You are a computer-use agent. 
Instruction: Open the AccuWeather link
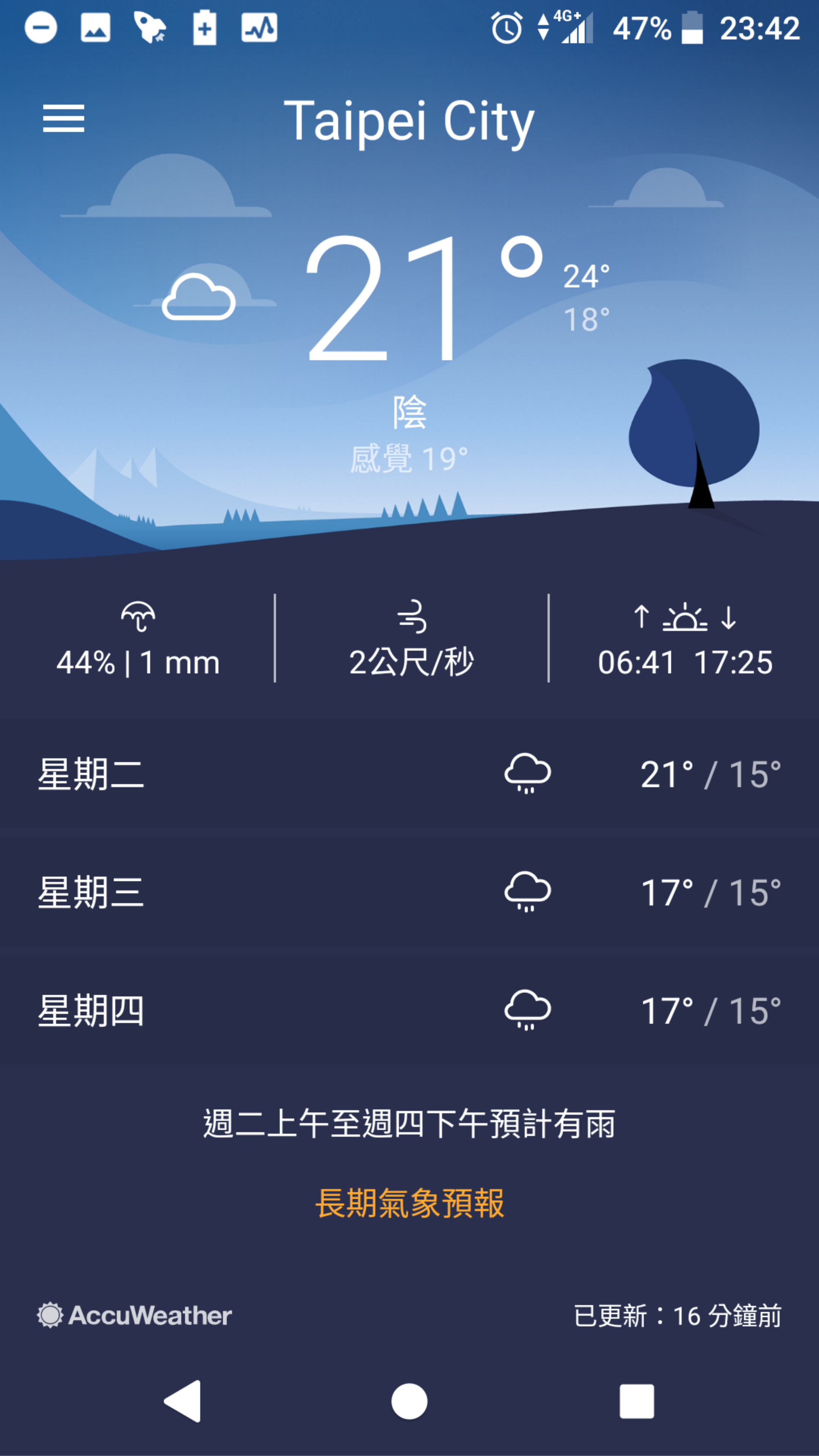[x=135, y=1315]
